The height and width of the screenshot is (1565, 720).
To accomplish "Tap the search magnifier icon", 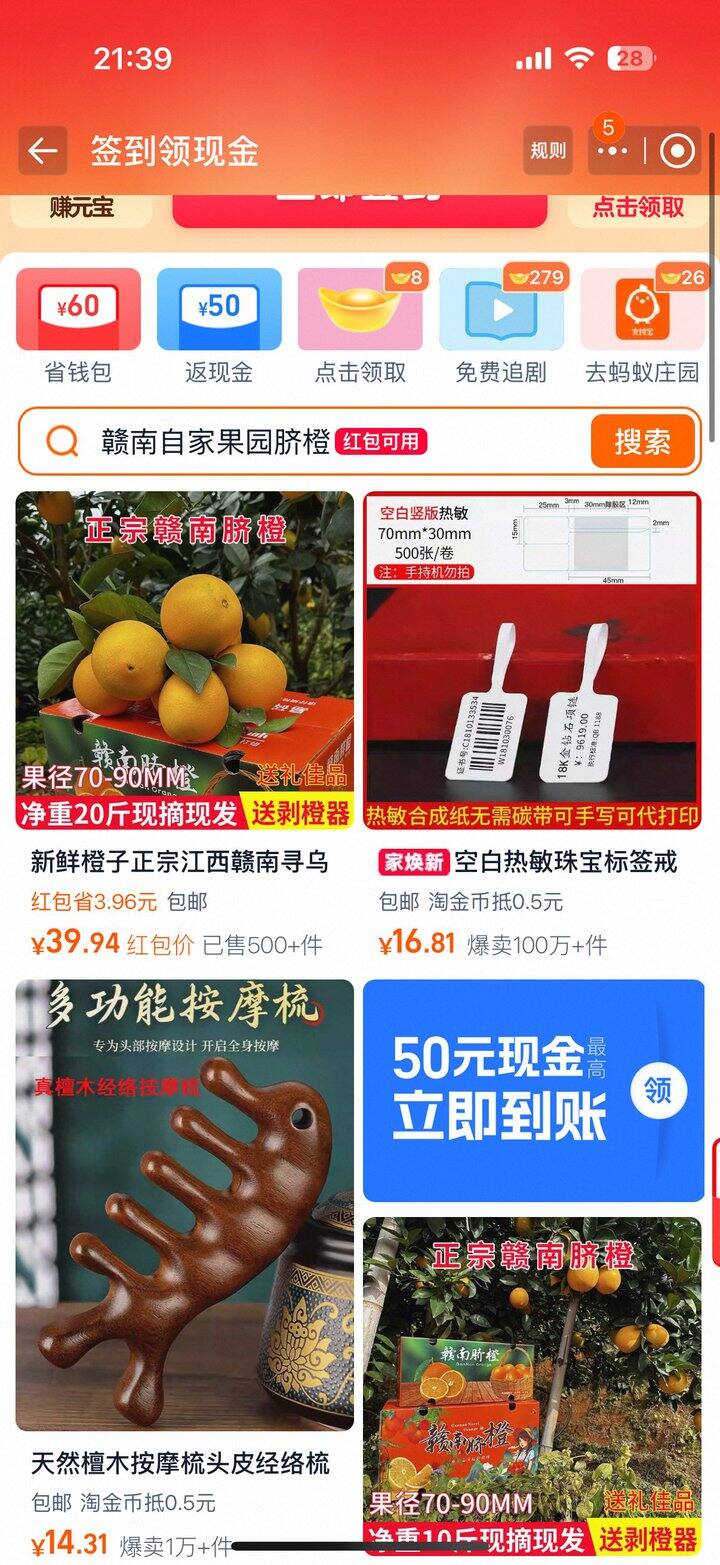I will tap(64, 440).
